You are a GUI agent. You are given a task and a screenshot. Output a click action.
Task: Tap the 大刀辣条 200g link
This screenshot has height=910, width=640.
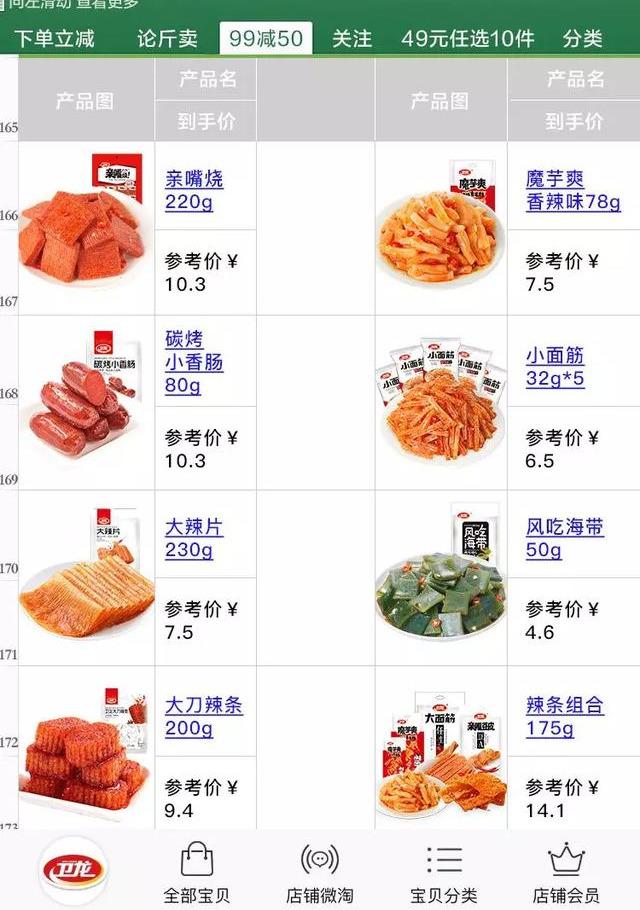tap(203, 716)
